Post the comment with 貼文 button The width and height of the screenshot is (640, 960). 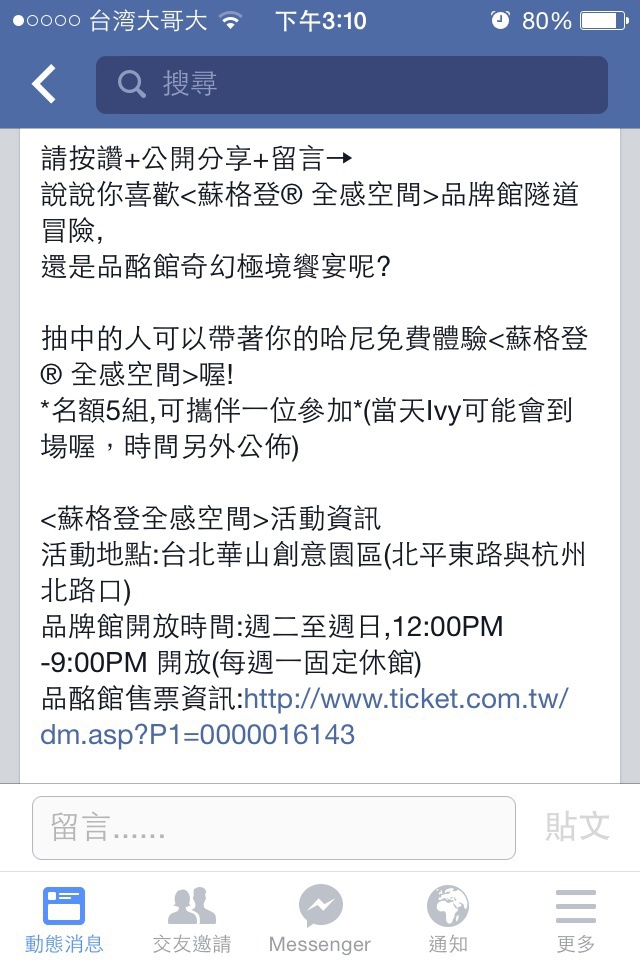577,826
